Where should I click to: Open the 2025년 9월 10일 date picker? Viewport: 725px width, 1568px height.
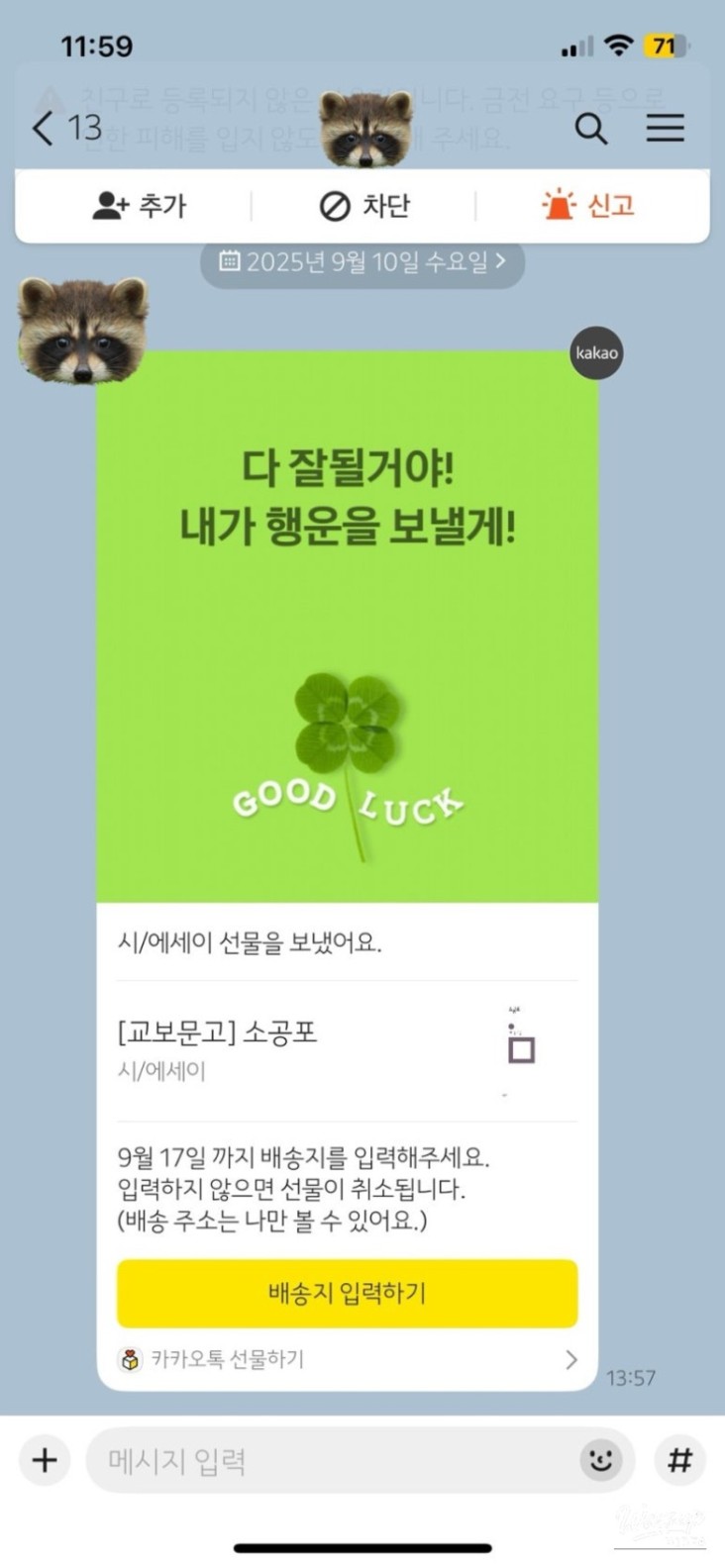pyautogui.click(x=362, y=262)
